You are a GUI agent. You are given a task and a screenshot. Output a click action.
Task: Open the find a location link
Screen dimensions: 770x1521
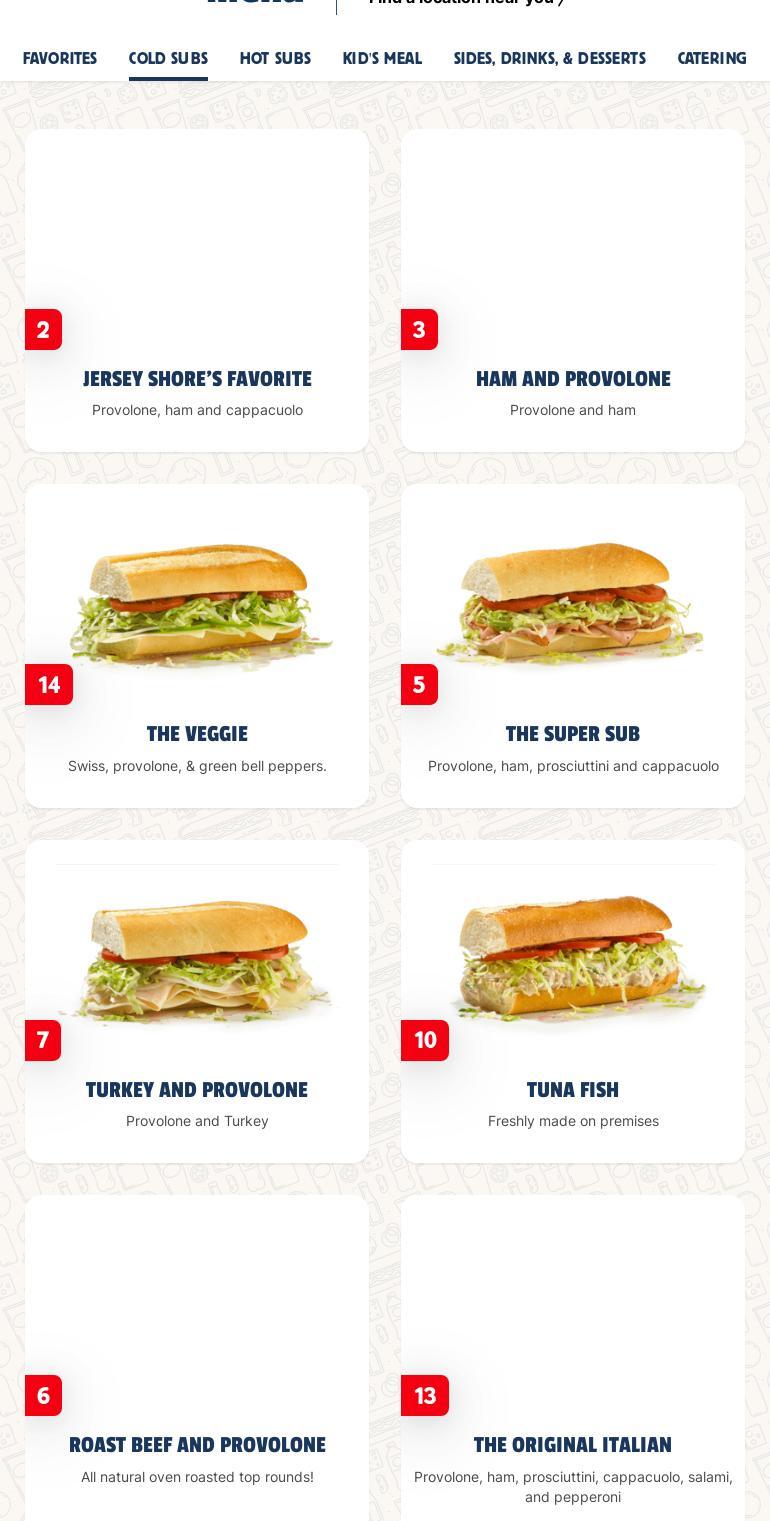click(x=466, y=3)
